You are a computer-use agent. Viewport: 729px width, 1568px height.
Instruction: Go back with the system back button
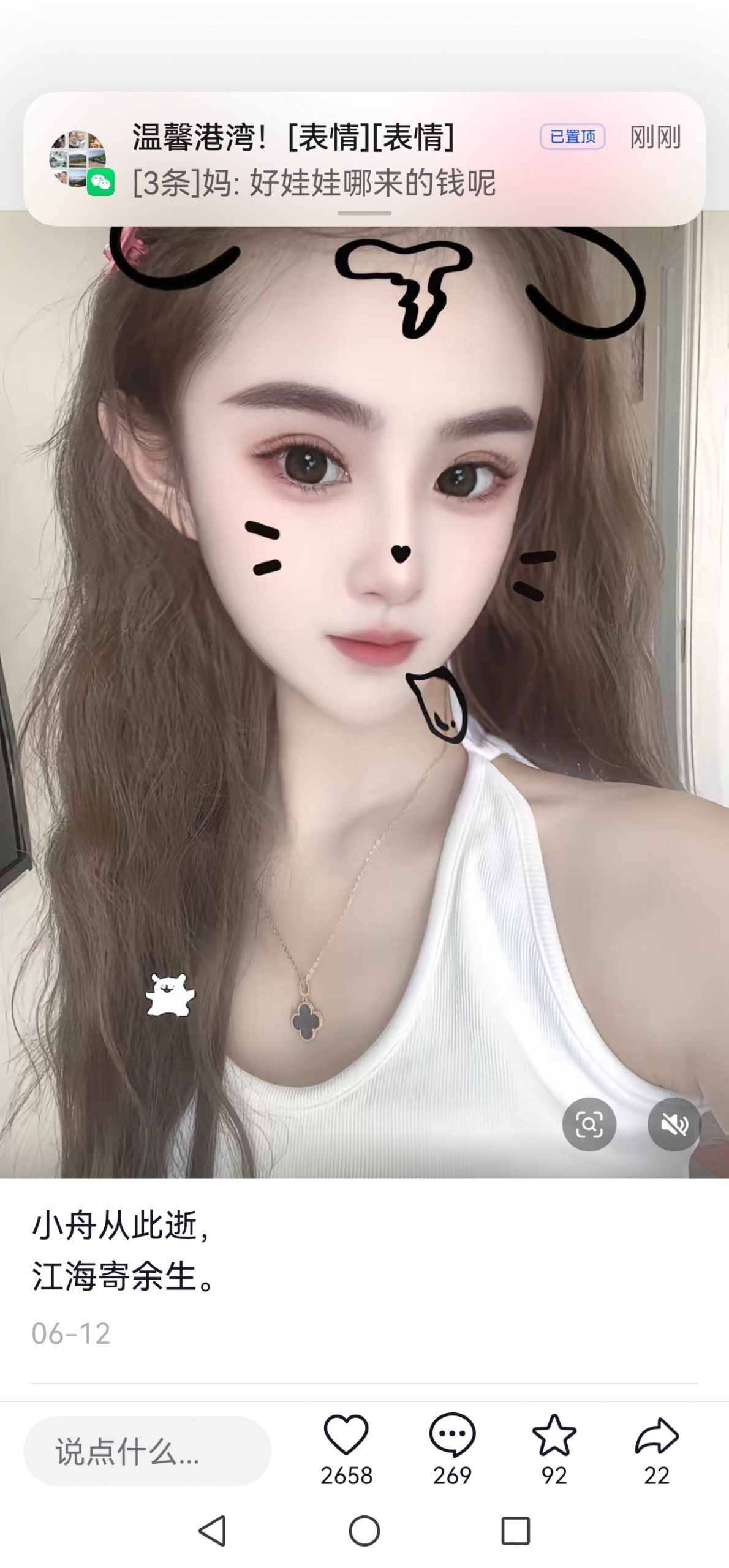pyautogui.click(x=213, y=1531)
